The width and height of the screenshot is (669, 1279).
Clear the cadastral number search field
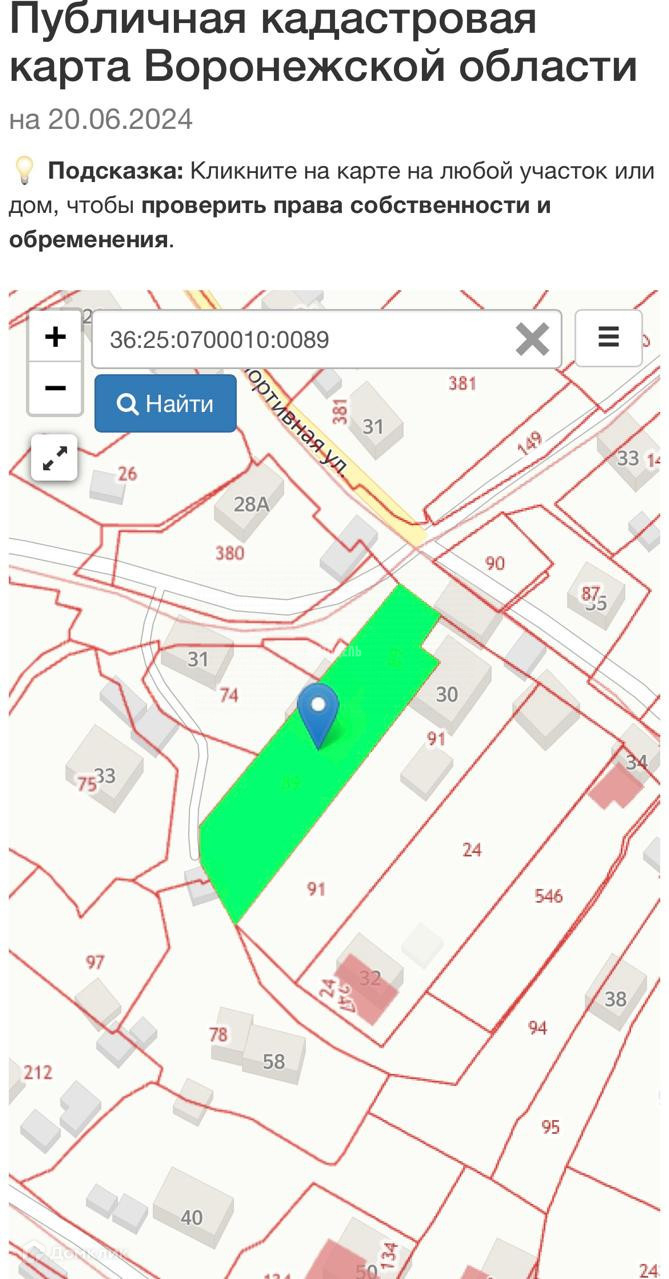532,340
